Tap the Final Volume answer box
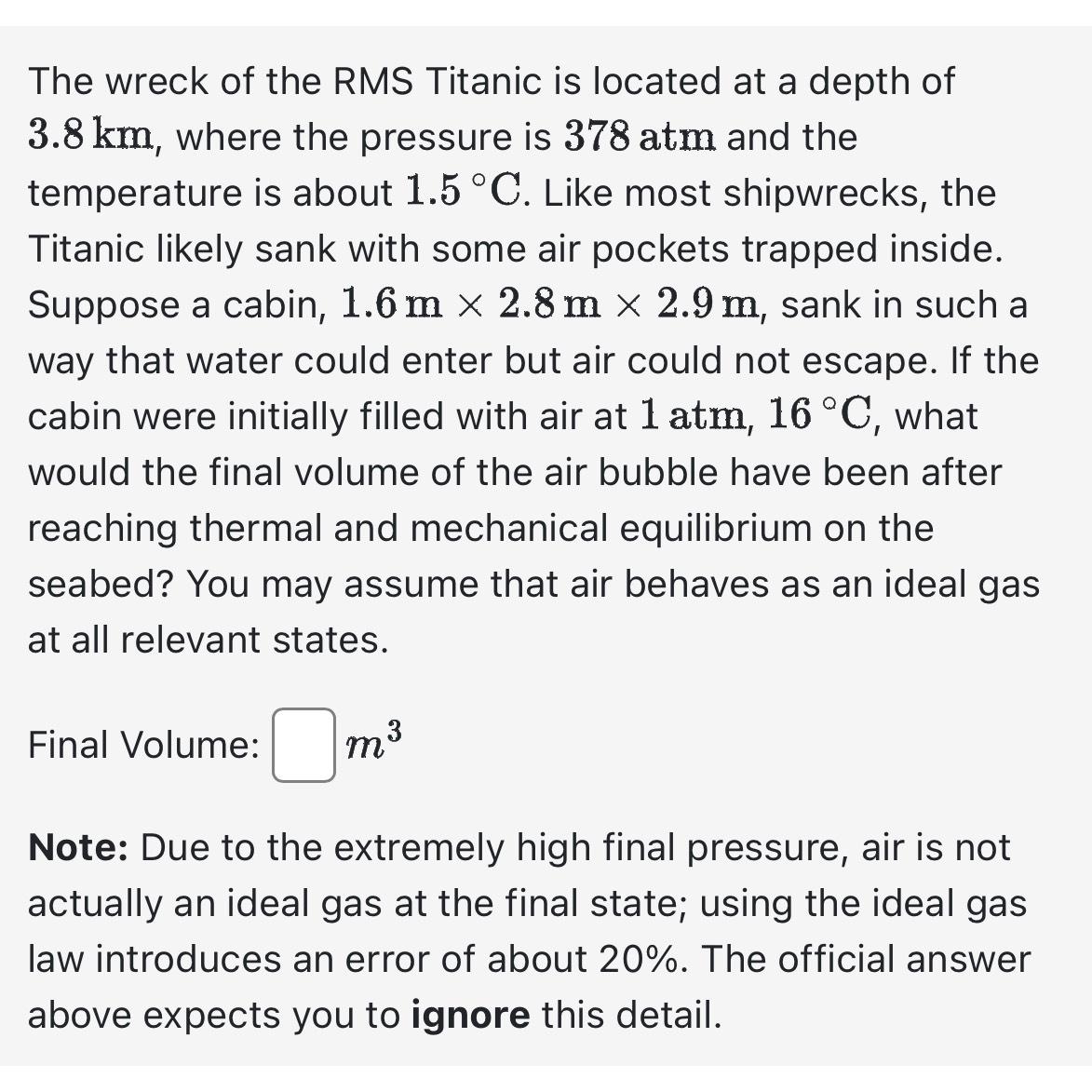The image size is (1092, 1092). 303,745
